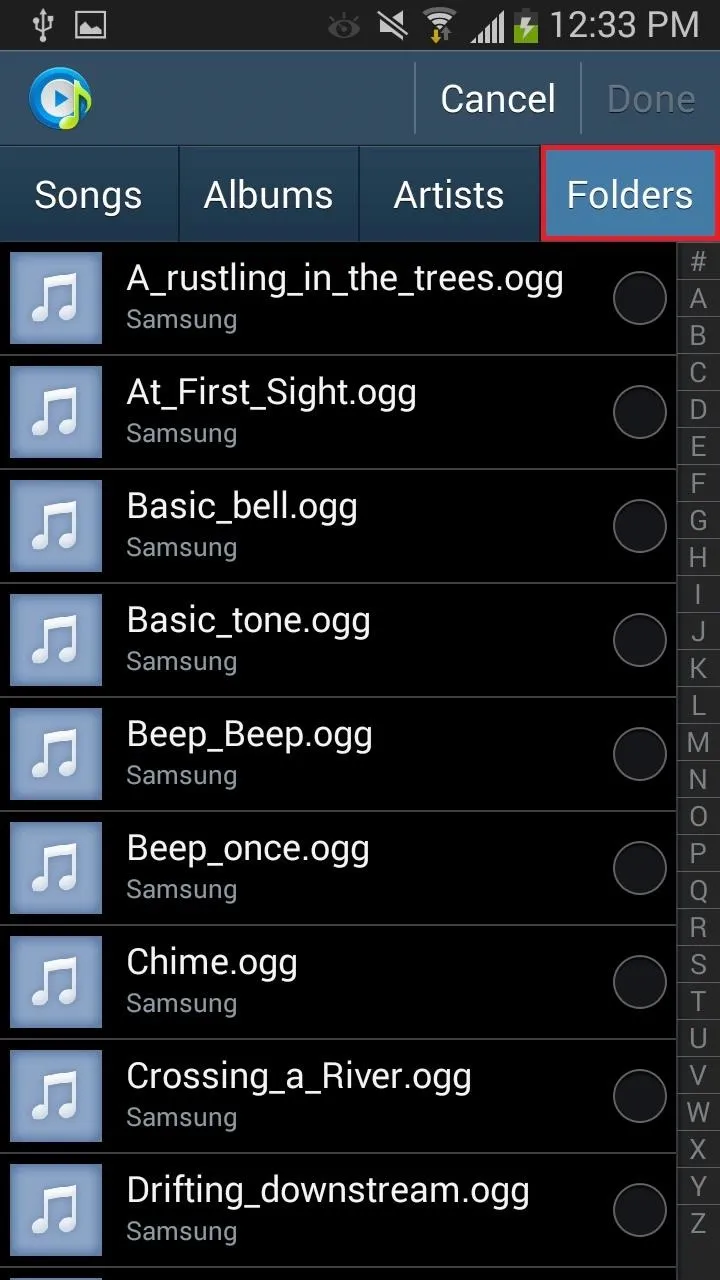This screenshot has width=720, height=1280.
Task: Select At_First_Sight.ogg radio button
Action: 639,412
